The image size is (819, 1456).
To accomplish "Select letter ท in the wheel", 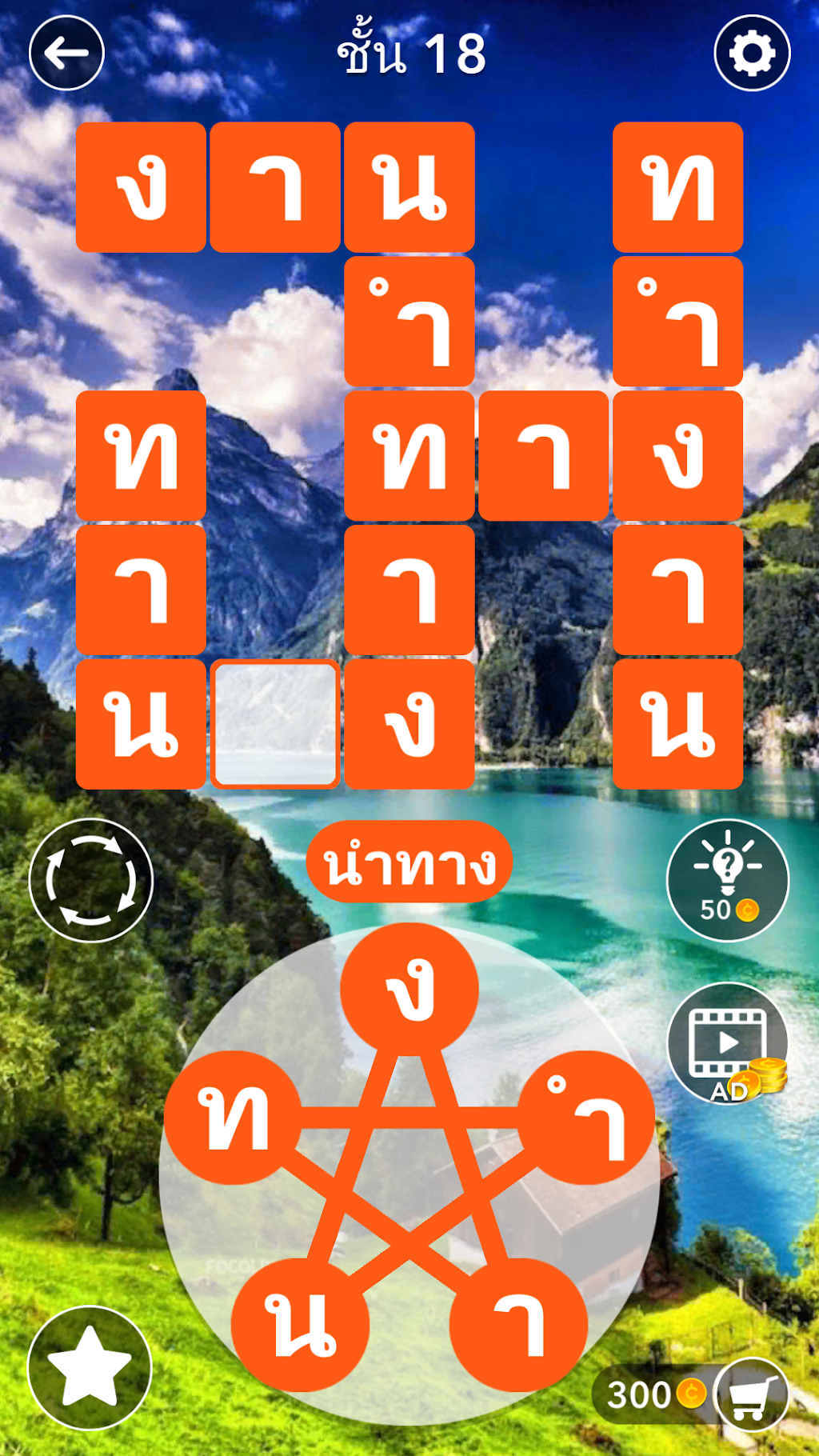I will tap(233, 1118).
